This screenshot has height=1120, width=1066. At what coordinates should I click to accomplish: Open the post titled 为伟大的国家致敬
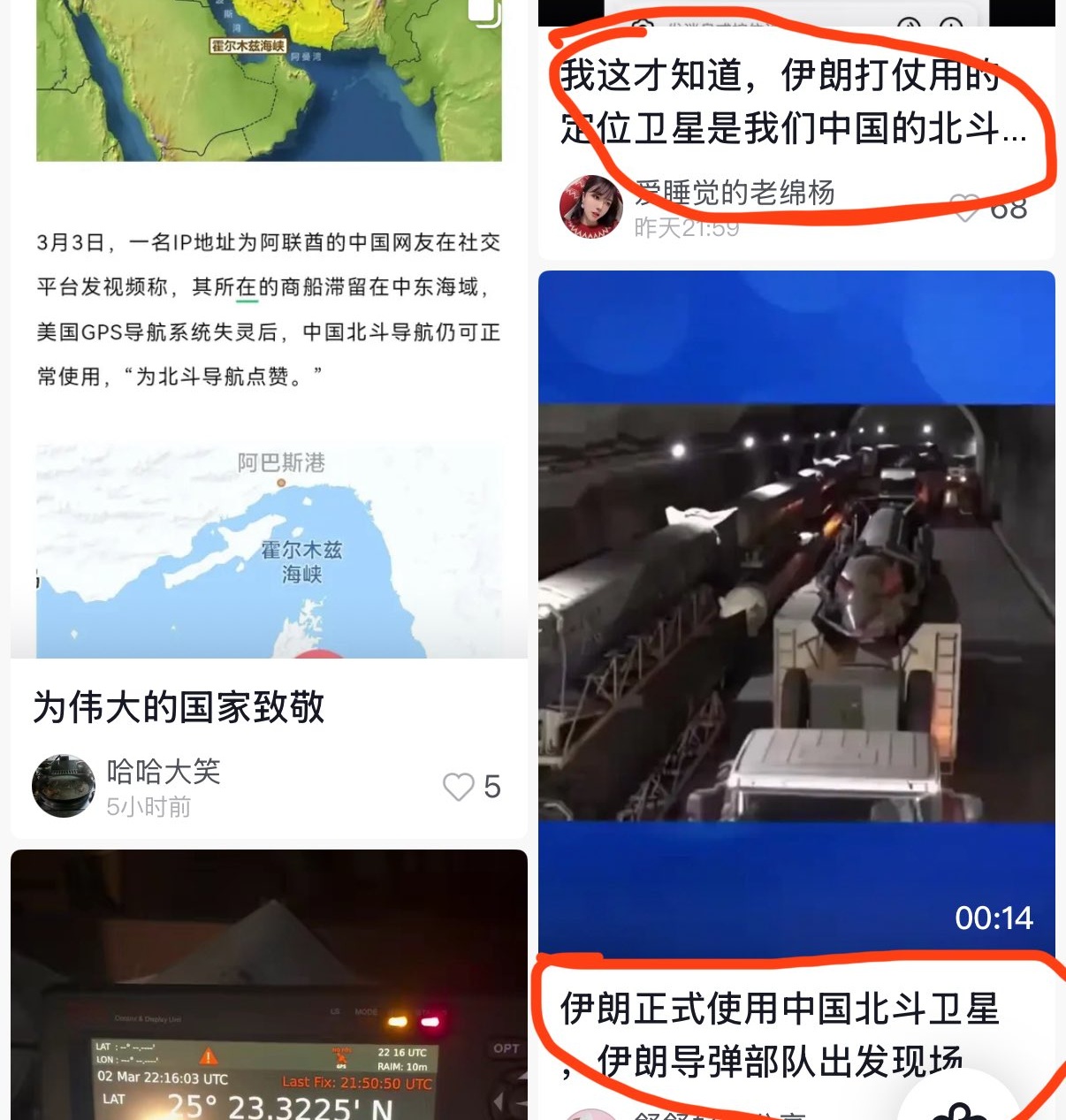[x=179, y=707]
